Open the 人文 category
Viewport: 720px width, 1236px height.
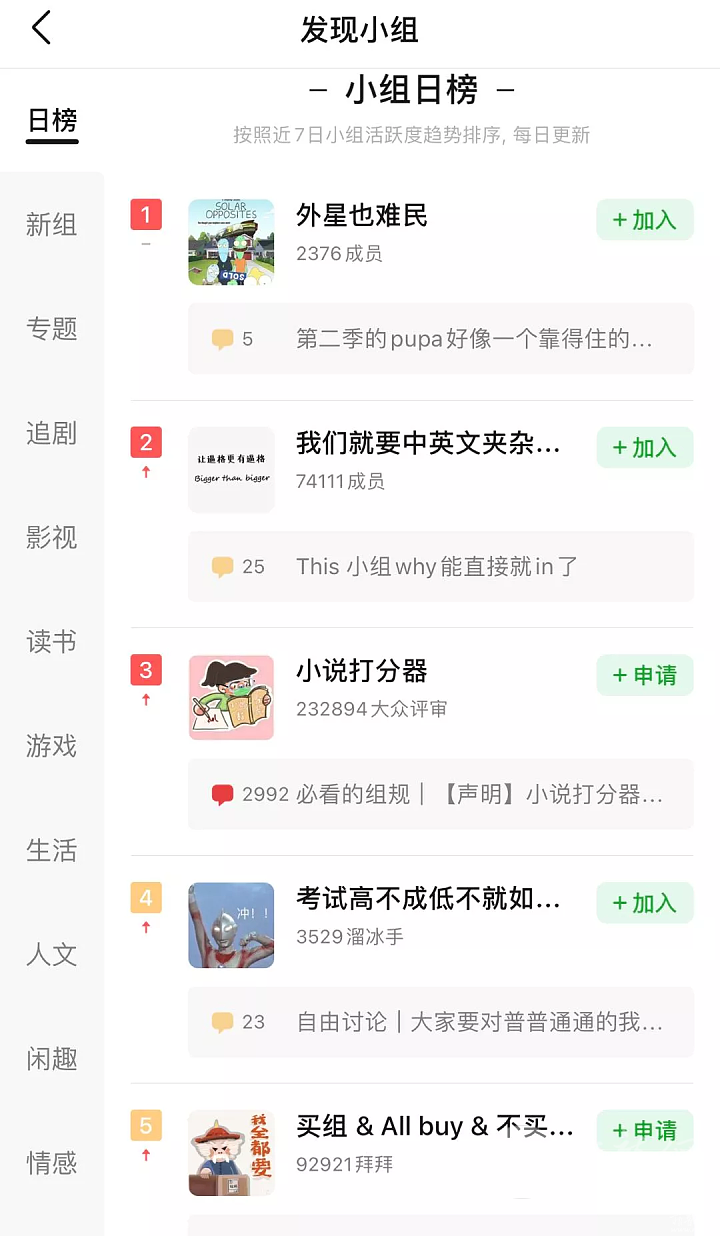click(51, 954)
